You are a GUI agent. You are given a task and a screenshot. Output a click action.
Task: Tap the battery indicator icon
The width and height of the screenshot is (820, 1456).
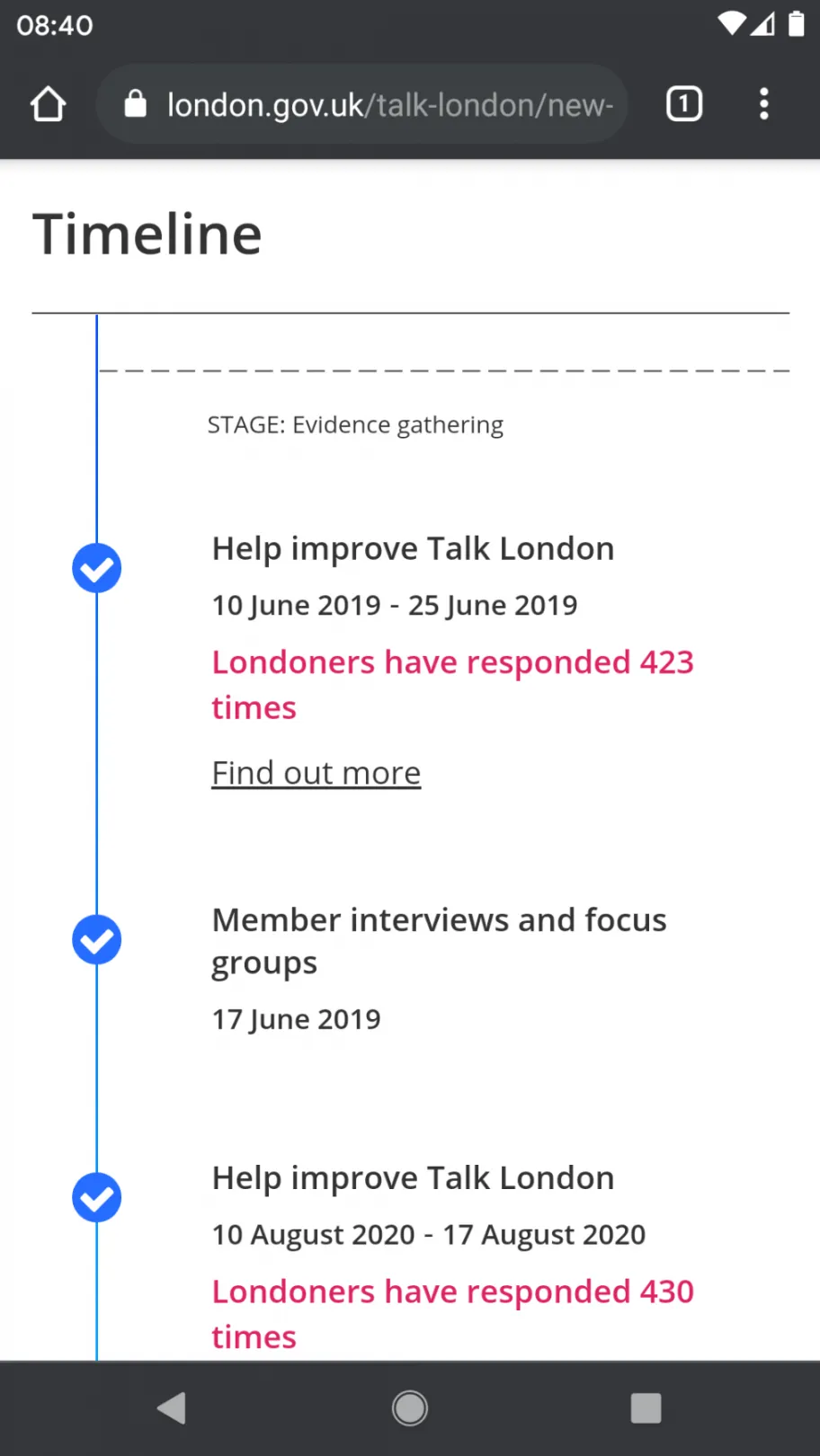tap(796, 24)
